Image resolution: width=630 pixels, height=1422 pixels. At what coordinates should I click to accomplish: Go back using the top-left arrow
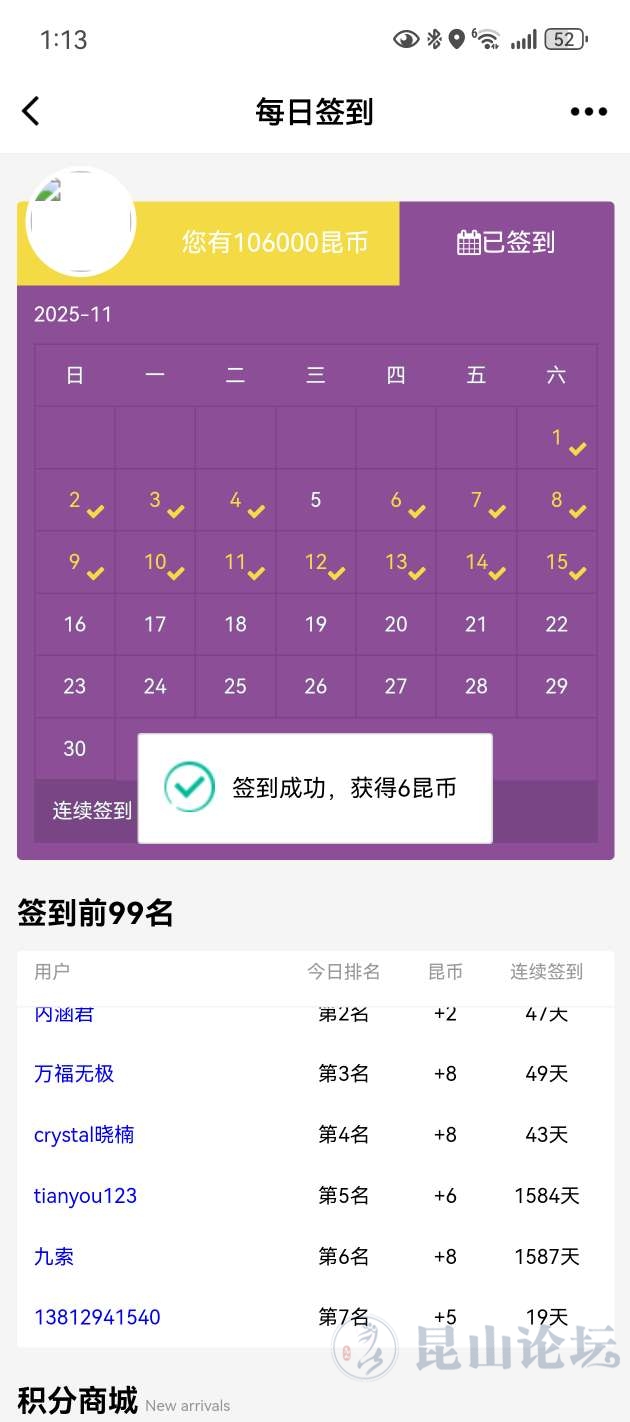pos(31,111)
